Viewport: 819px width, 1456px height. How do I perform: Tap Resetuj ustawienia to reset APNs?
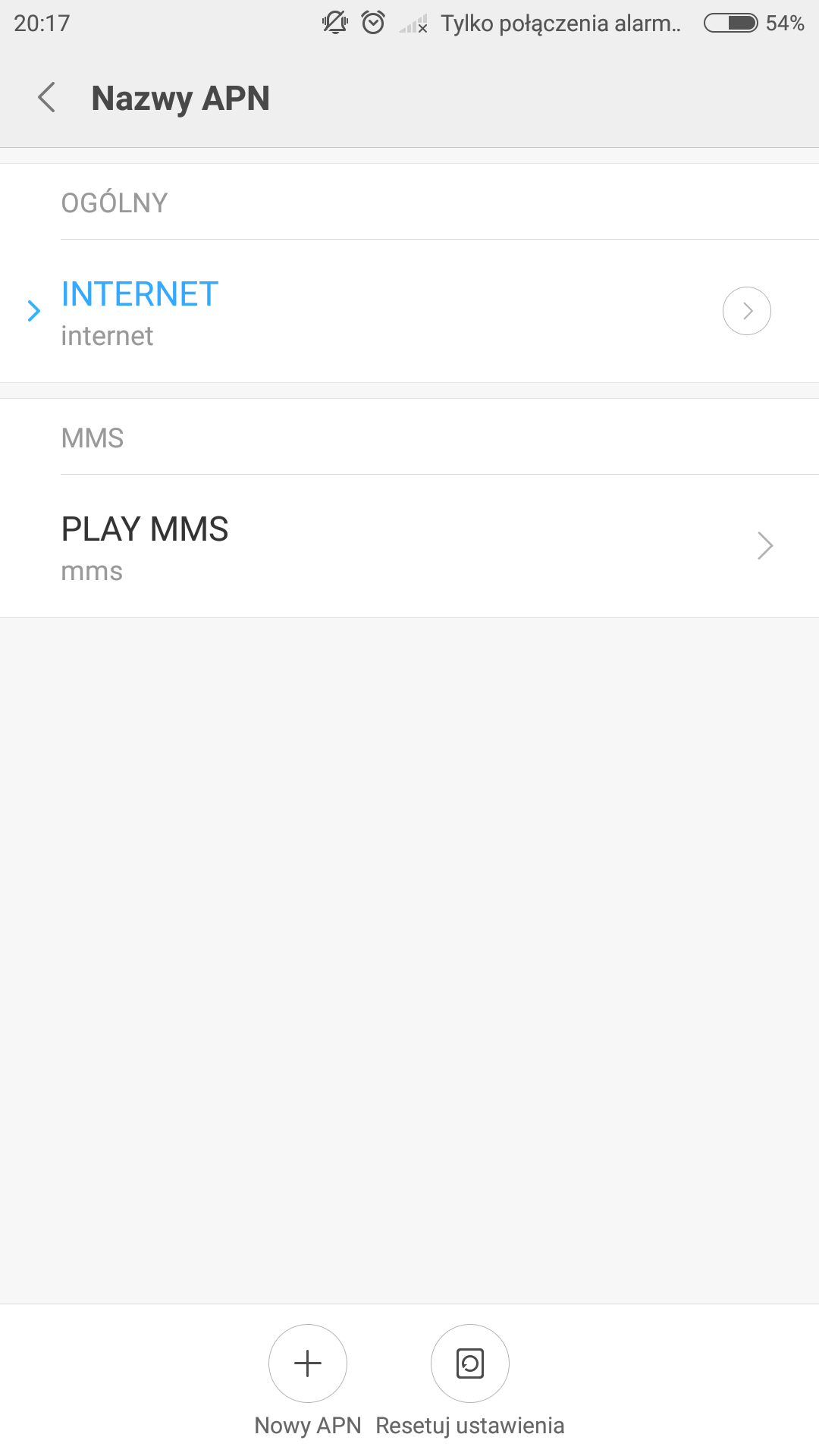(469, 1363)
